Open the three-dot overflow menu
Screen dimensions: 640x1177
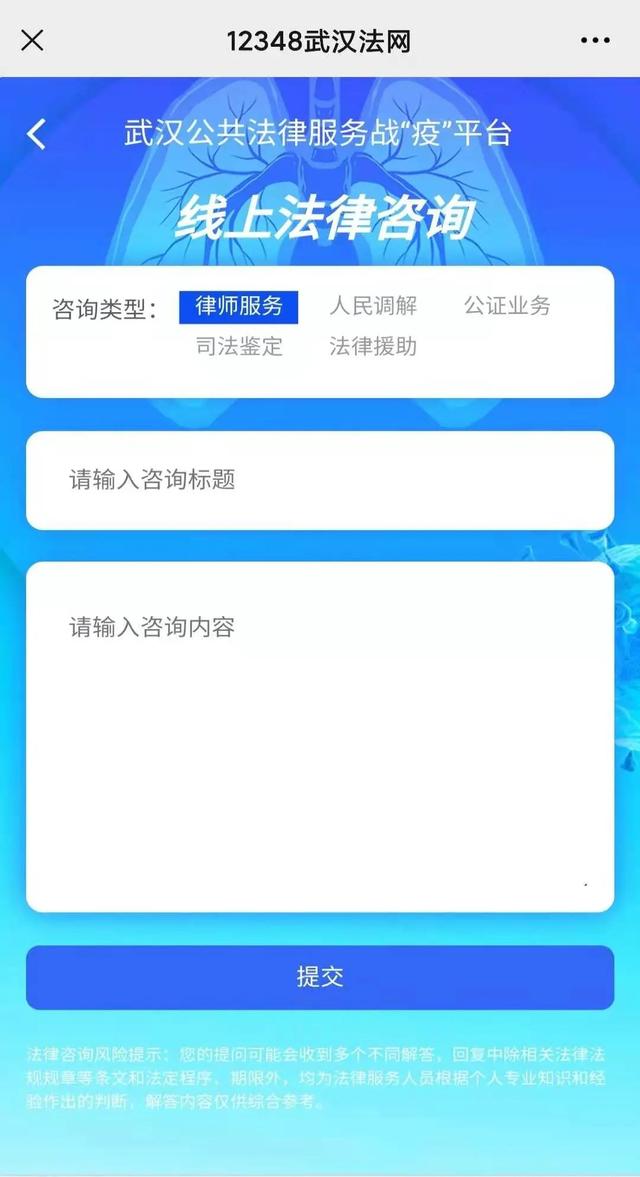595,41
